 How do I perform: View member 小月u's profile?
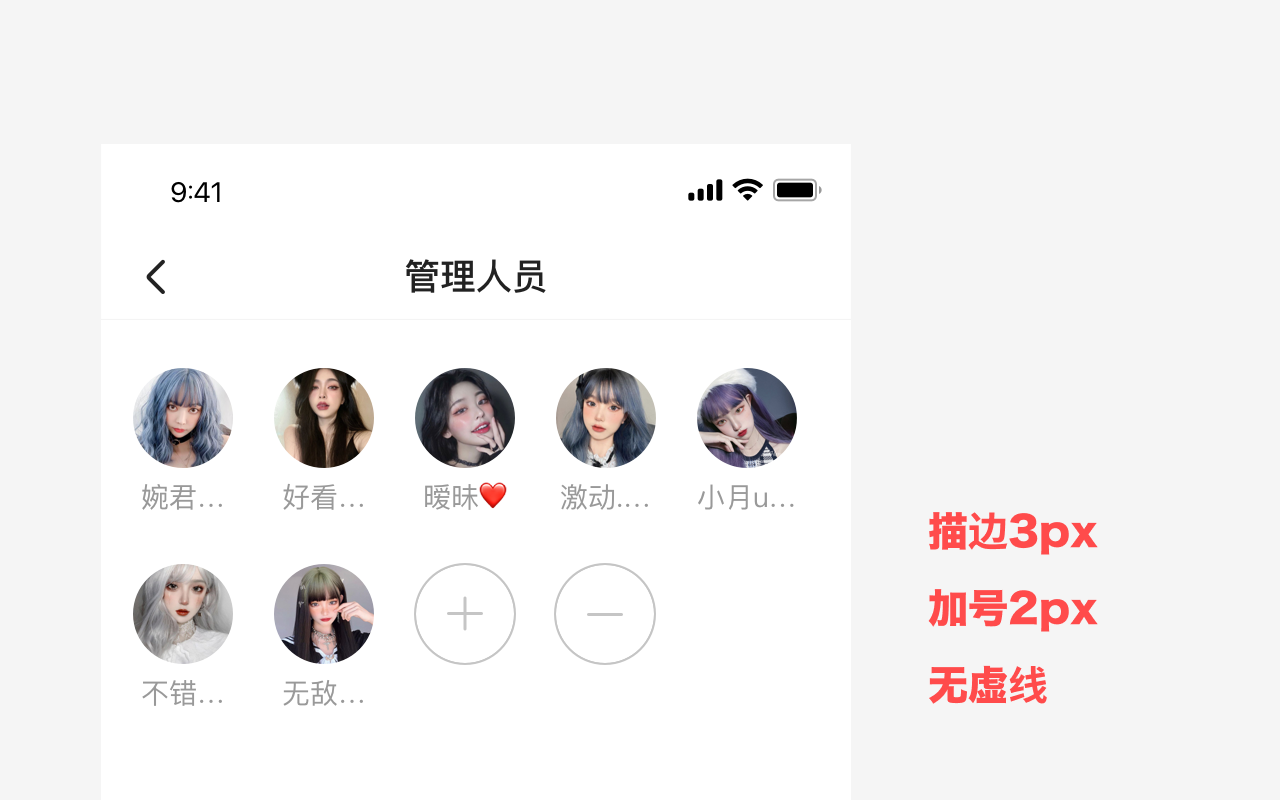(747, 418)
